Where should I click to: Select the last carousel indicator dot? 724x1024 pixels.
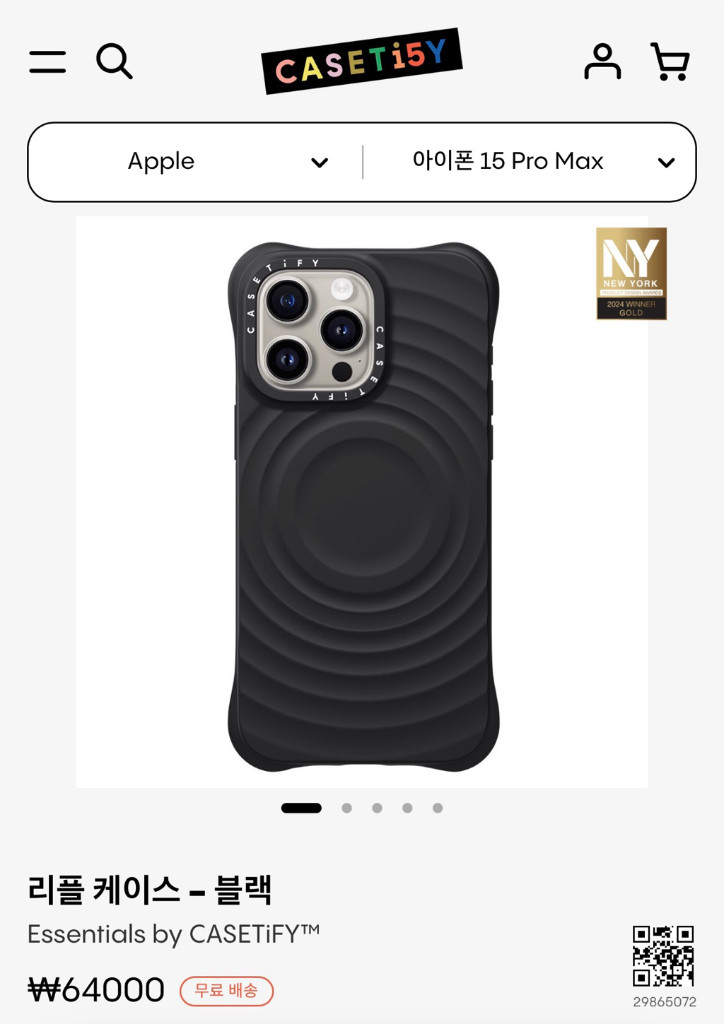(x=437, y=806)
